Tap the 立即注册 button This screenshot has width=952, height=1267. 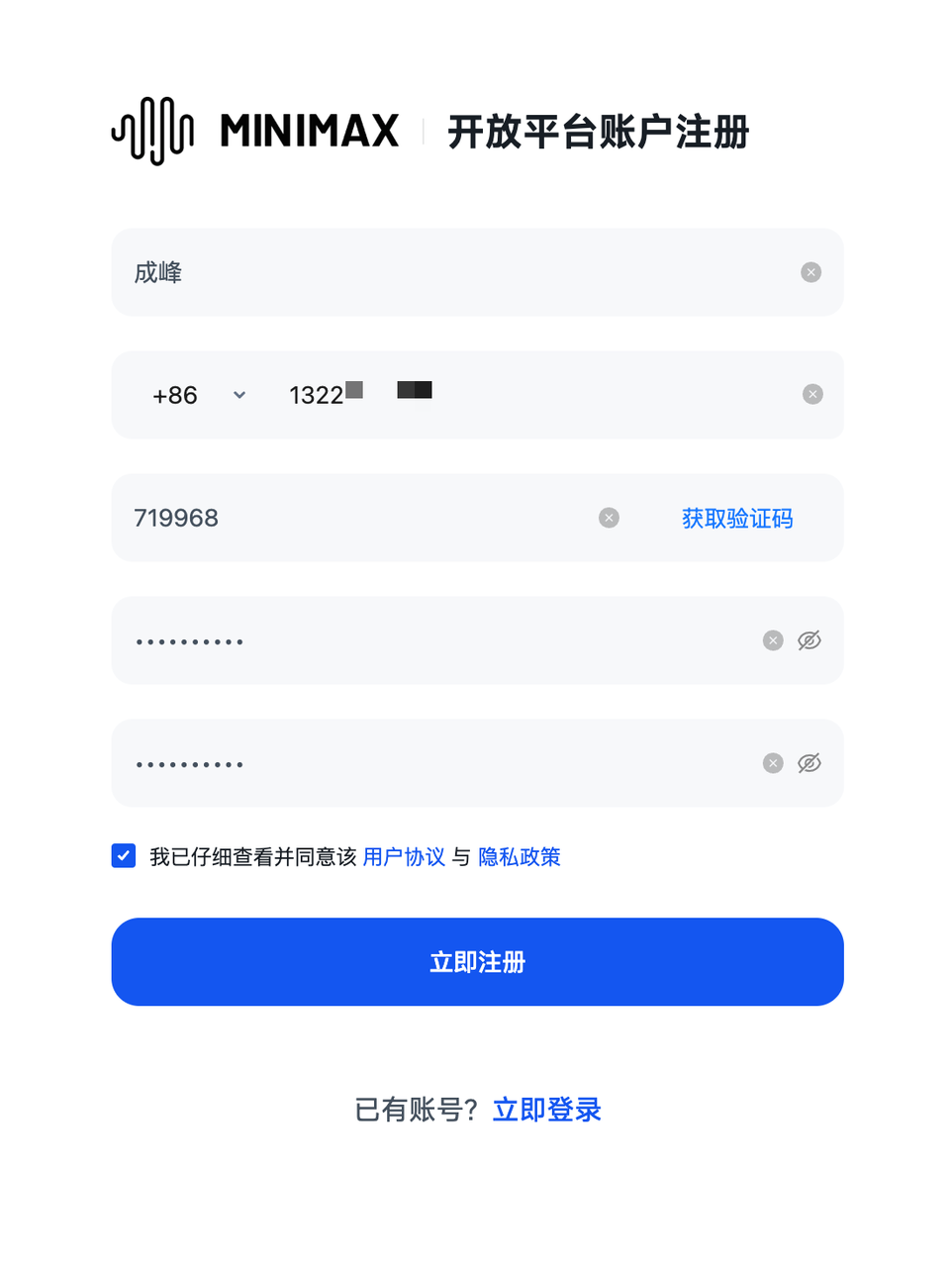point(477,961)
